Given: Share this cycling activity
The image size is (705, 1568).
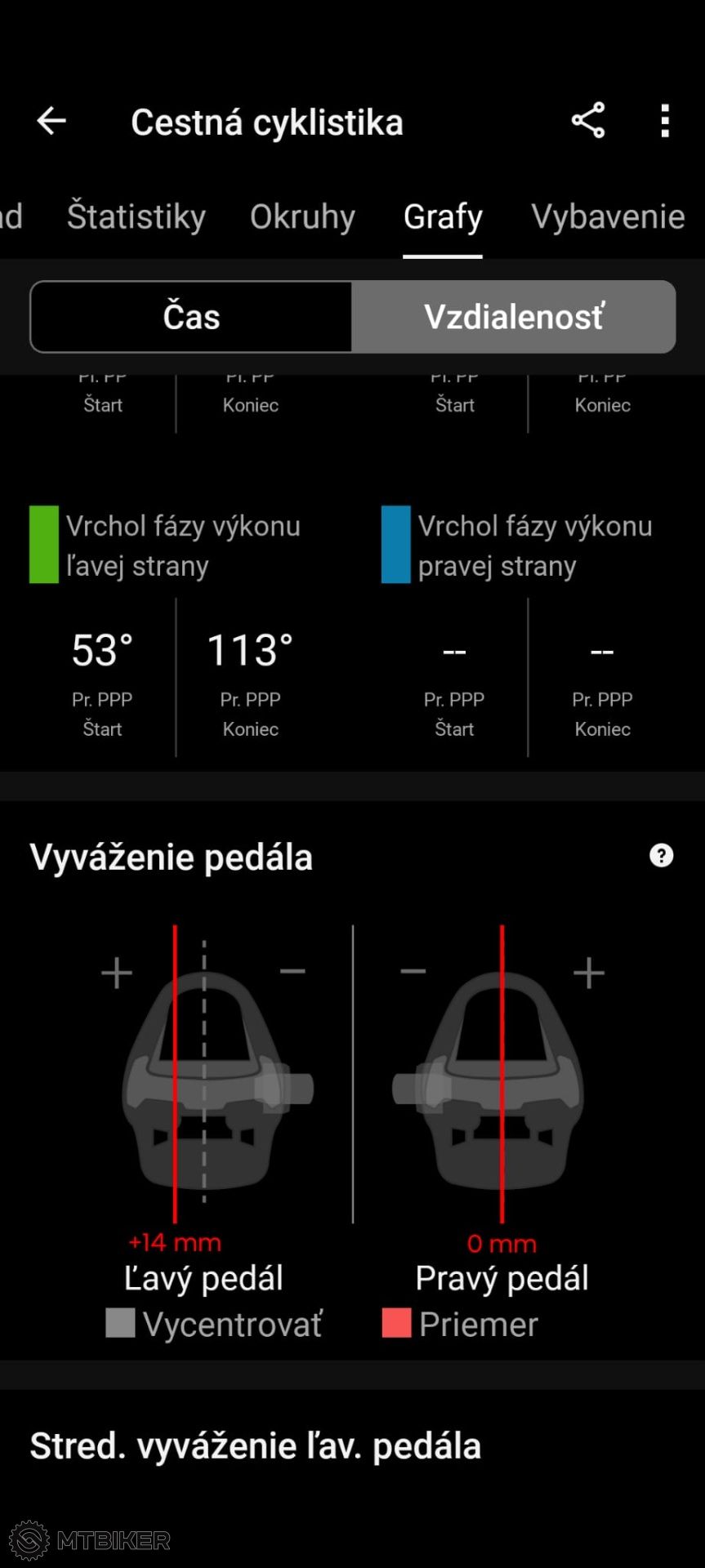Looking at the screenshot, I should 587,121.
